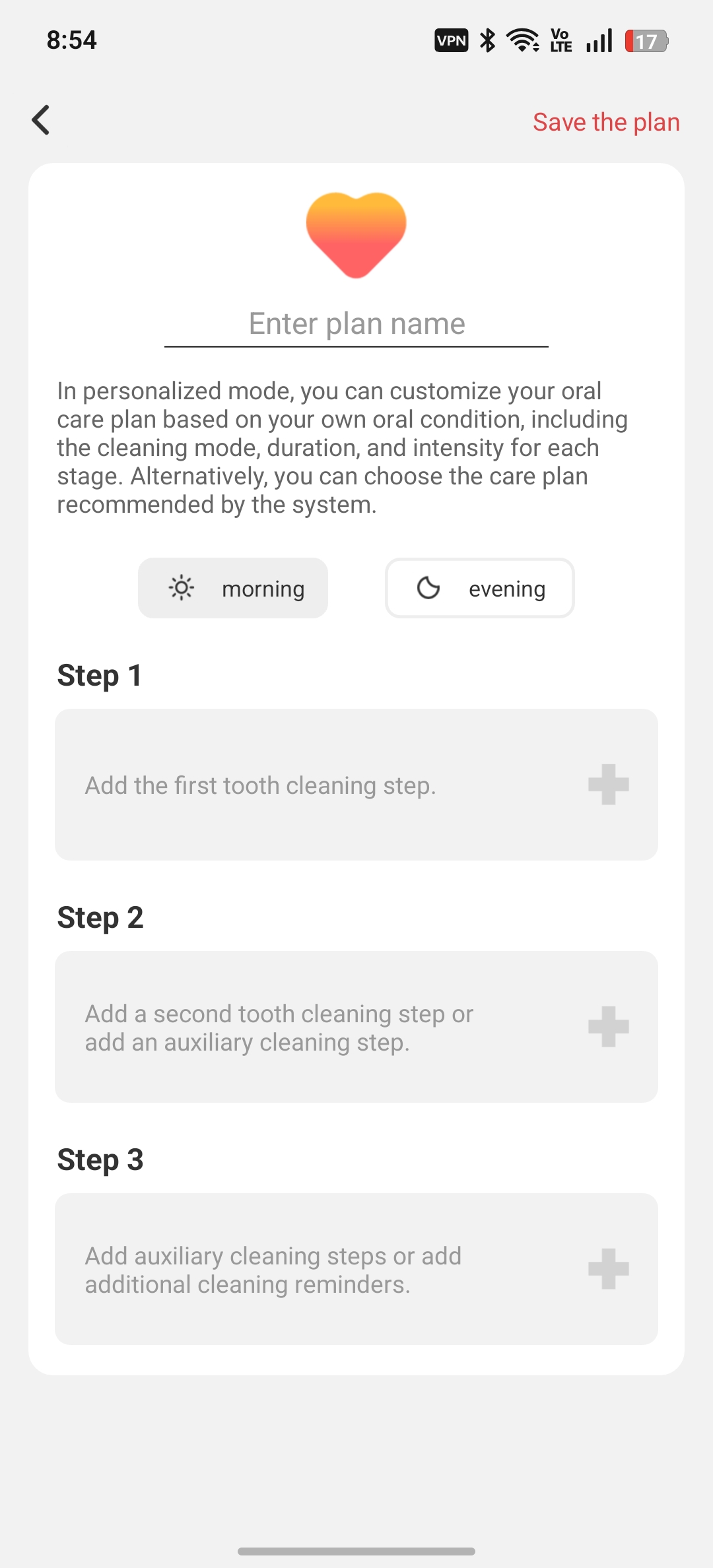Save the plan
This screenshot has width=713, height=1568.
(x=606, y=122)
